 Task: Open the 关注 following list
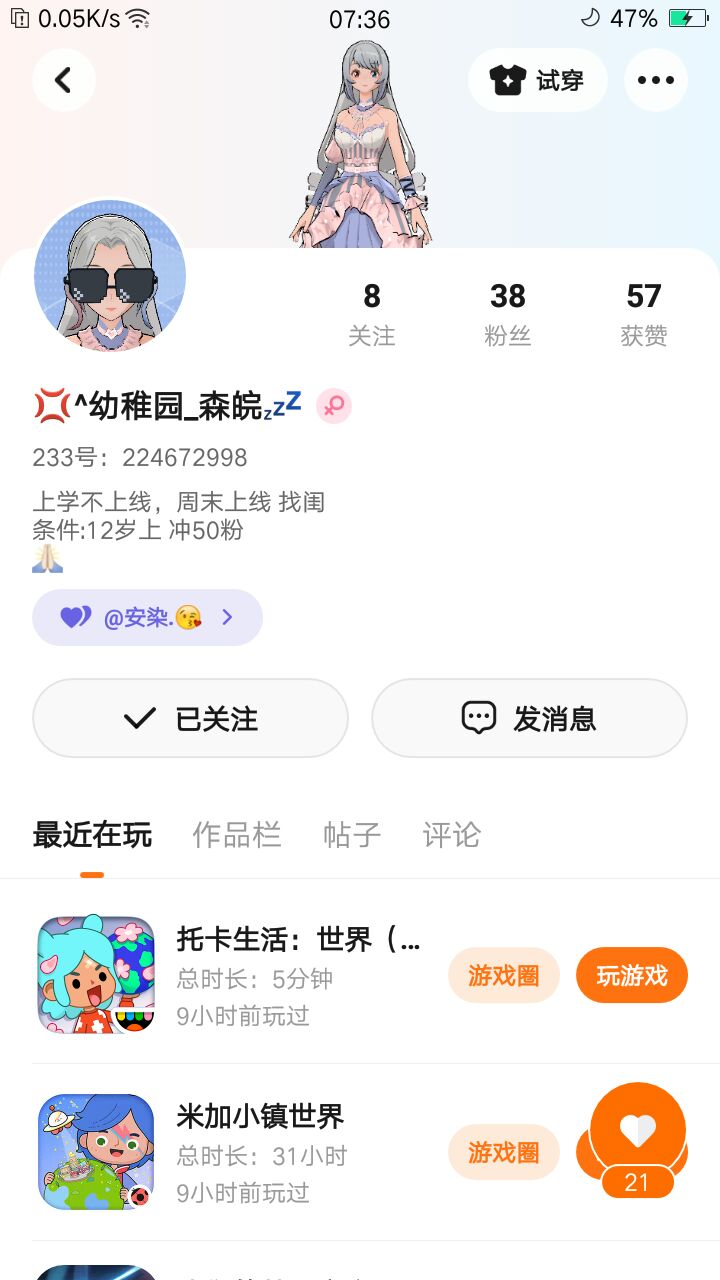tap(372, 313)
